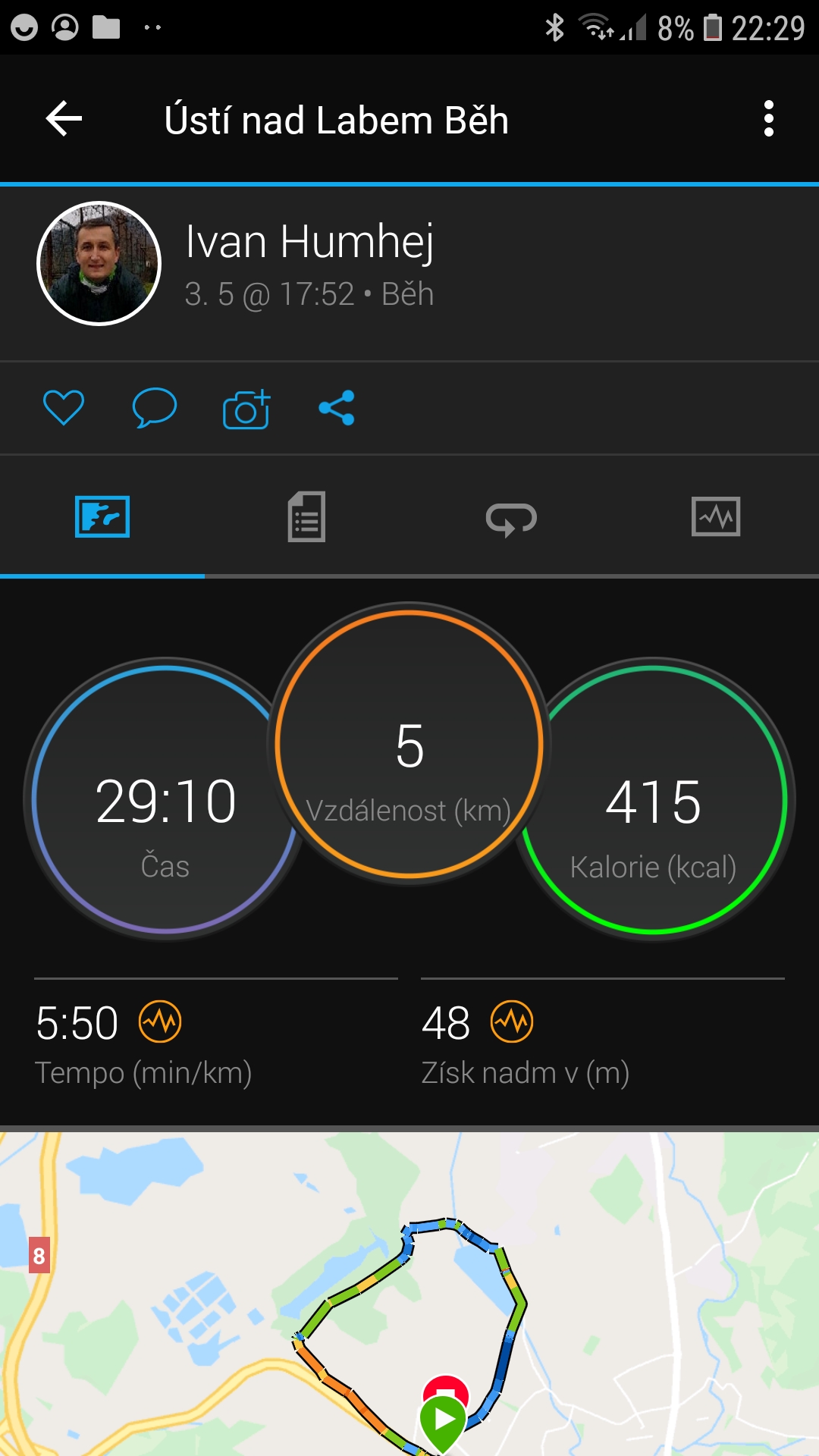Viewport: 819px width, 1456px height.
Task: Open the running route map
Action: [x=409, y=1294]
